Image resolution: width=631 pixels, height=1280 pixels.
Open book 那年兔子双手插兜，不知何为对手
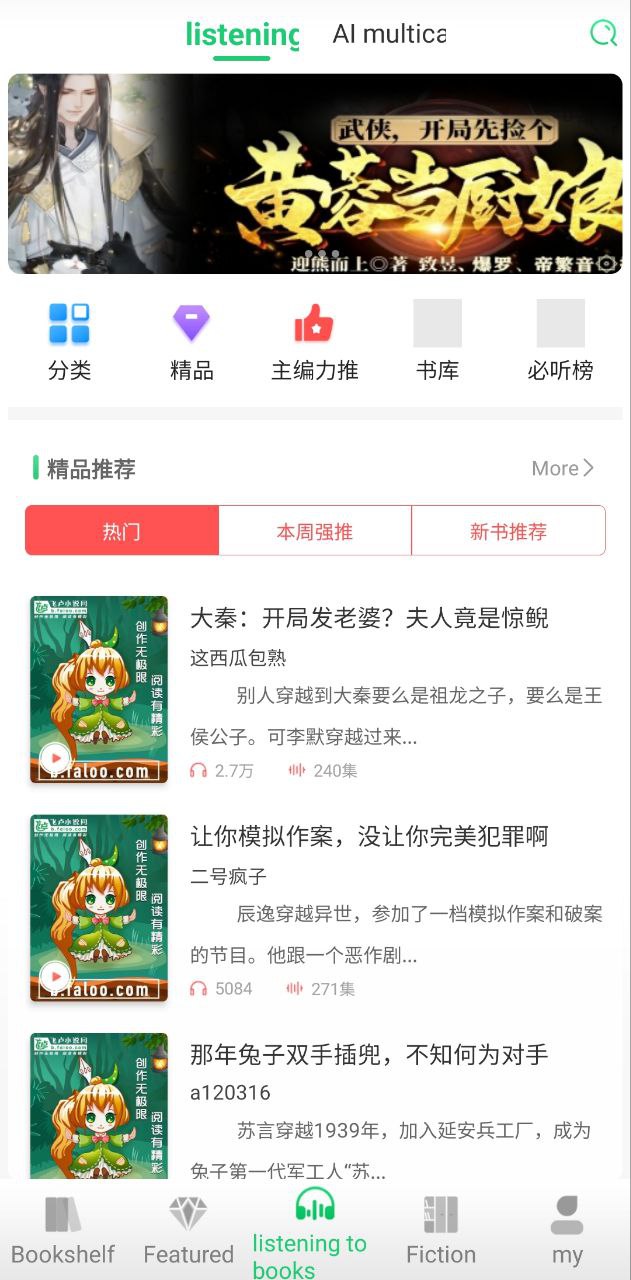point(369,1054)
